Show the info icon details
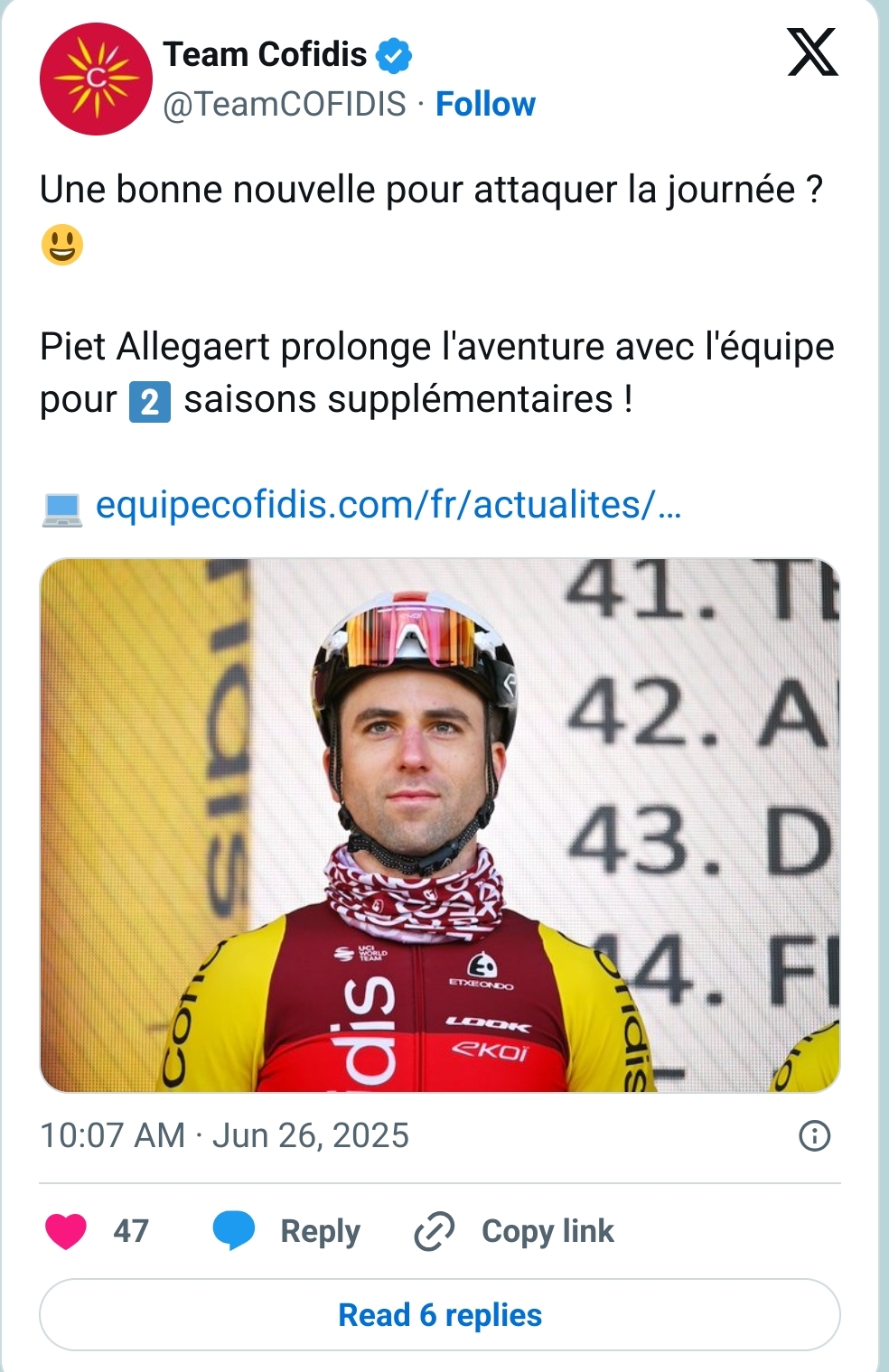The width and height of the screenshot is (889, 1372). coord(814,1135)
